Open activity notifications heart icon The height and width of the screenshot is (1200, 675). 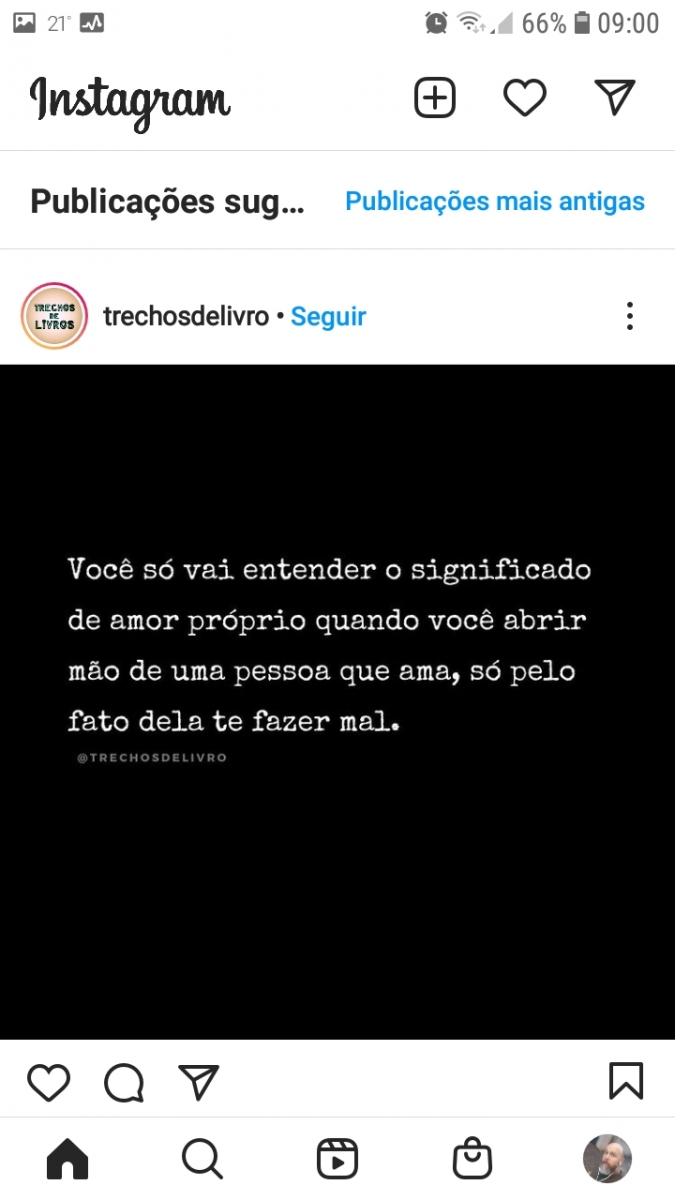click(524, 98)
